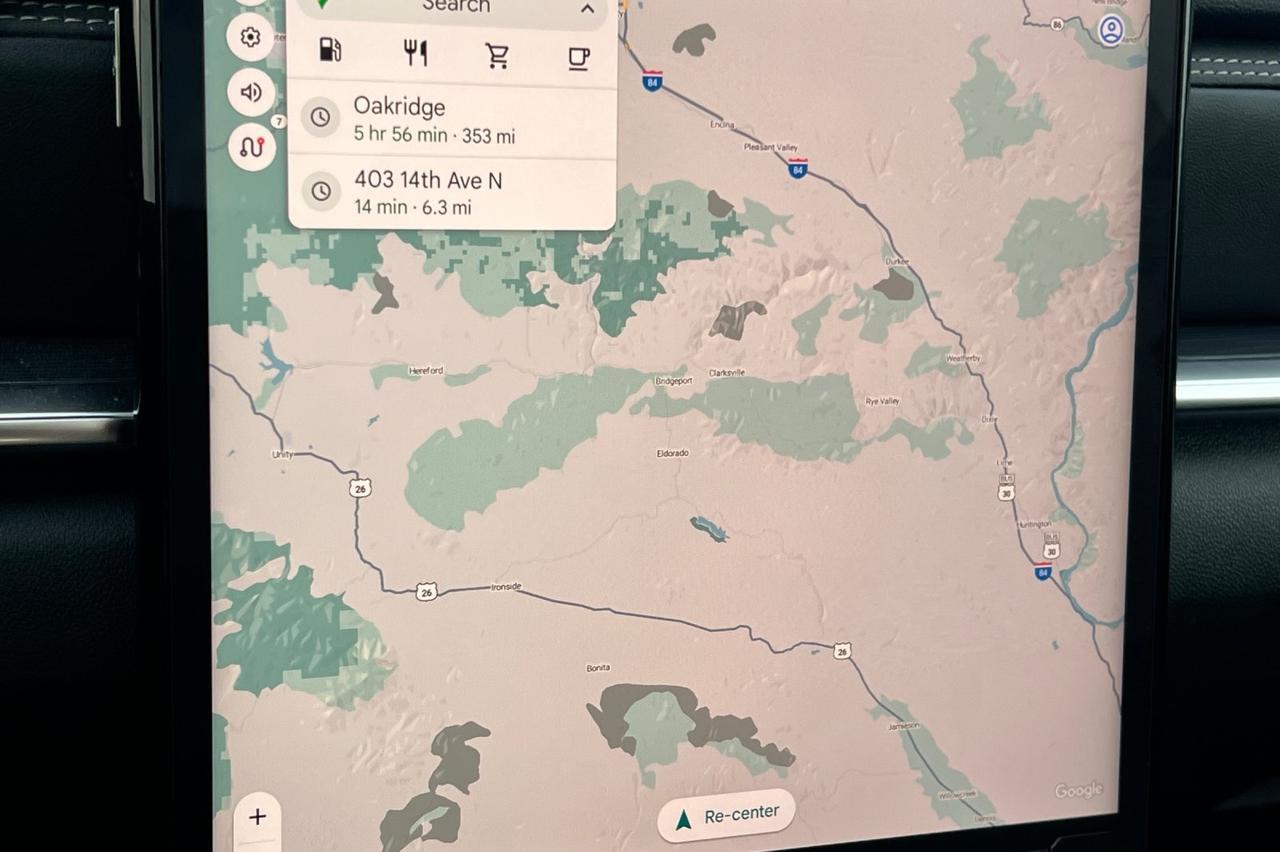
Task: Zoom in with the plus button
Action: click(257, 816)
